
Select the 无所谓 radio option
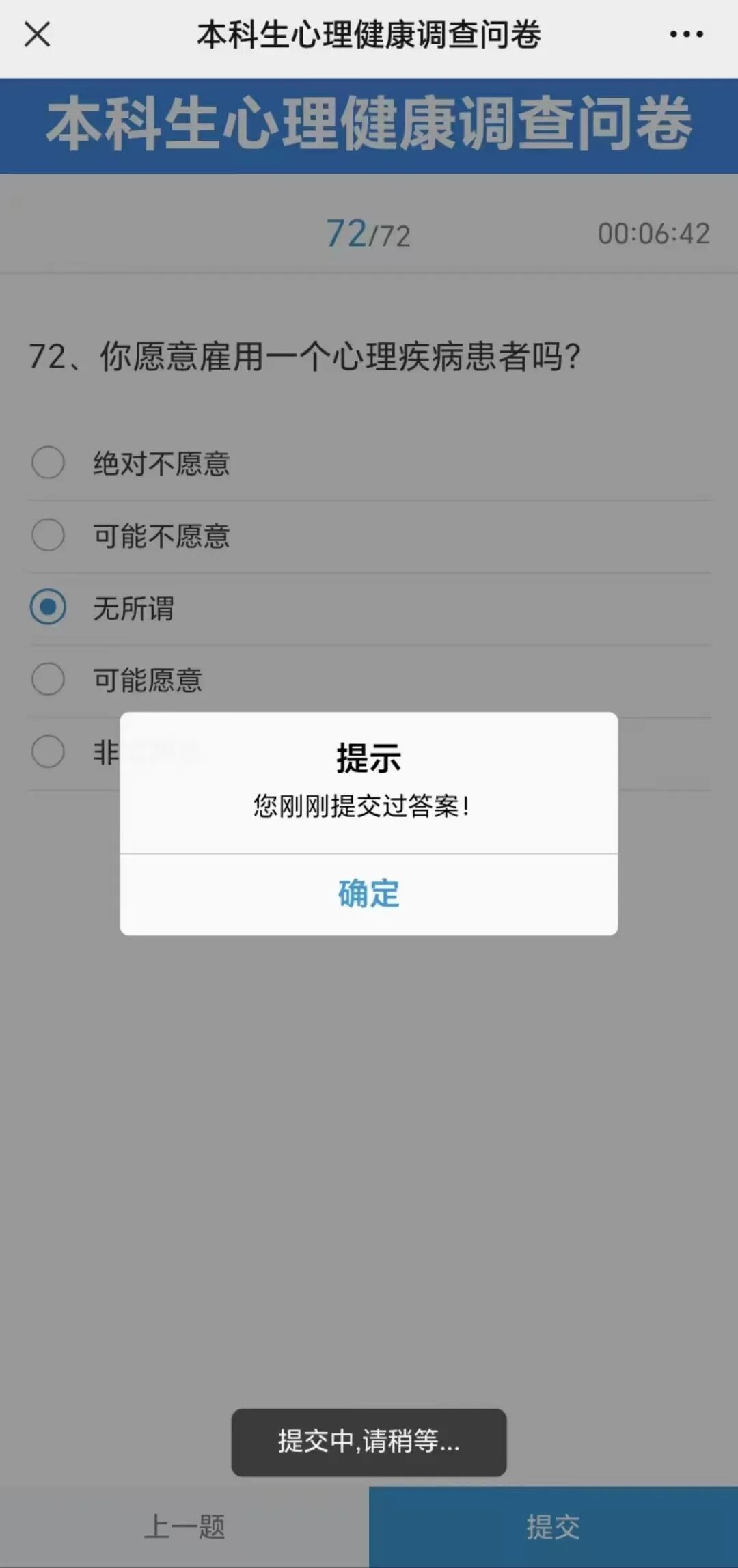(x=49, y=607)
